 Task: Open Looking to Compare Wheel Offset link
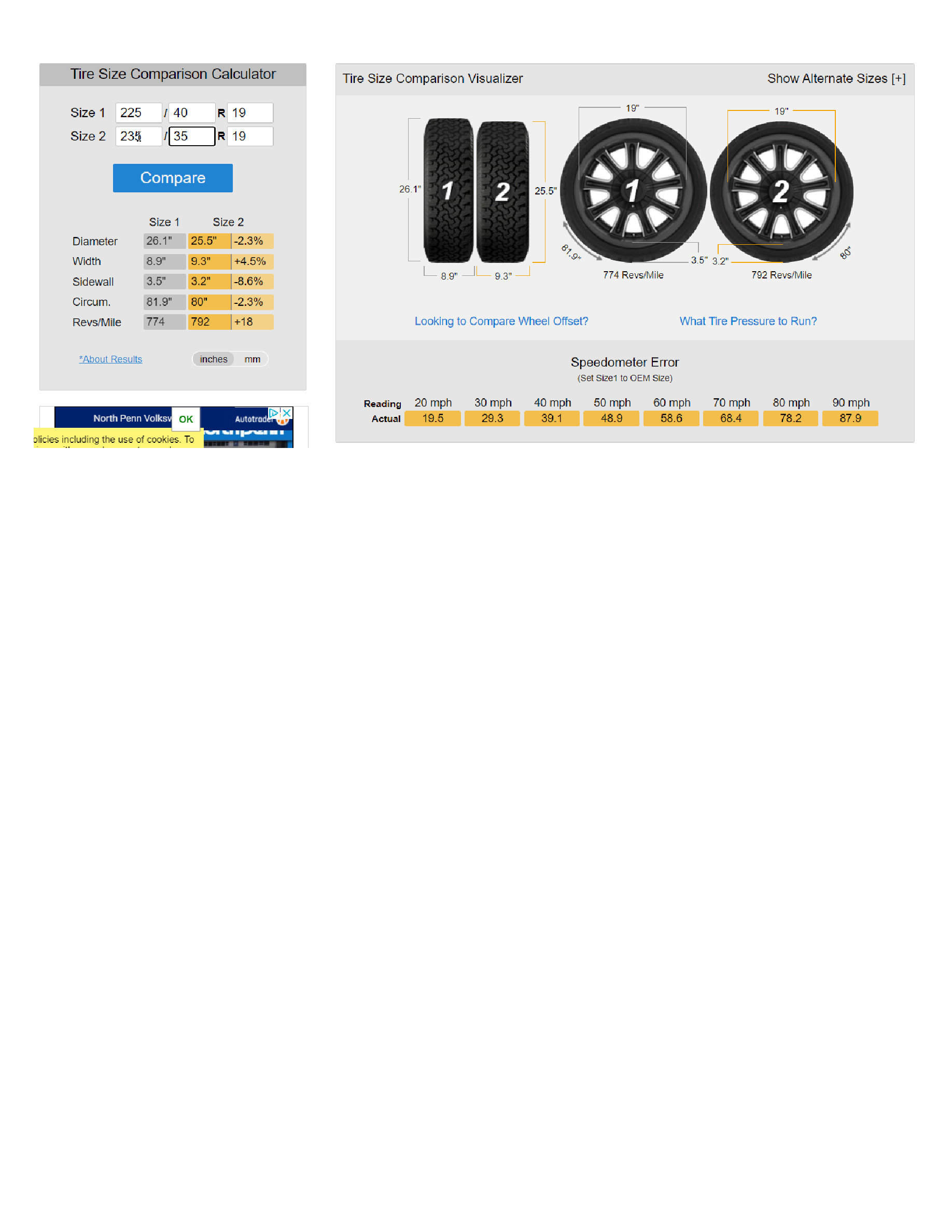[x=501, y=321]
